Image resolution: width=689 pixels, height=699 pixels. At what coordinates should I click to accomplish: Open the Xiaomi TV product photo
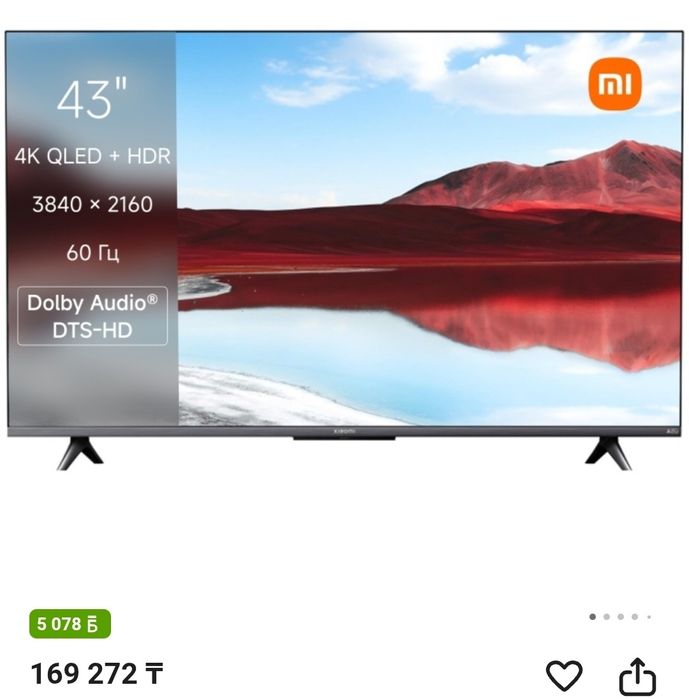click(x=344, y=250)
